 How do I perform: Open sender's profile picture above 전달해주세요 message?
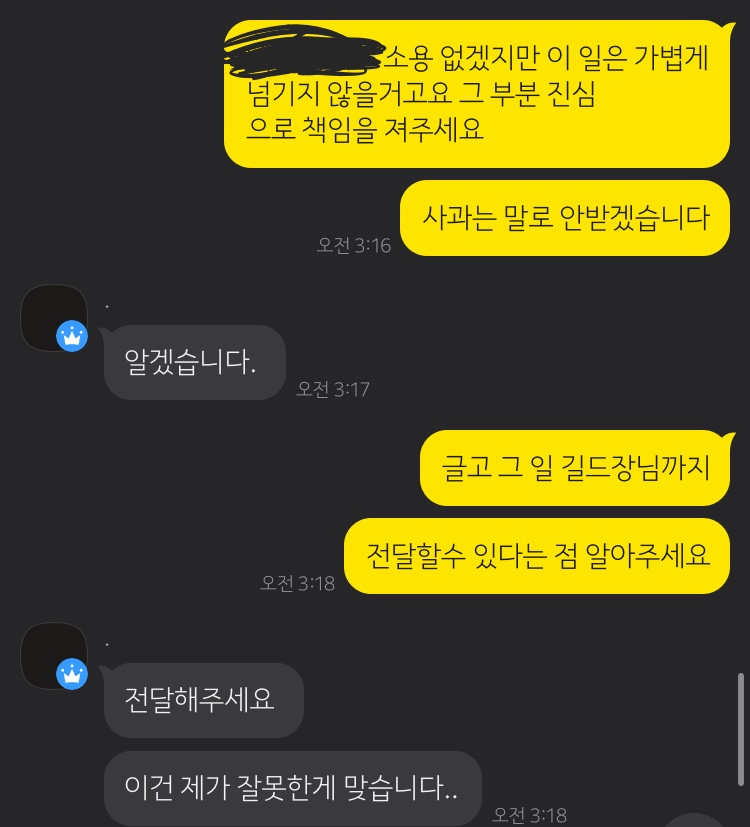(53, 656)
